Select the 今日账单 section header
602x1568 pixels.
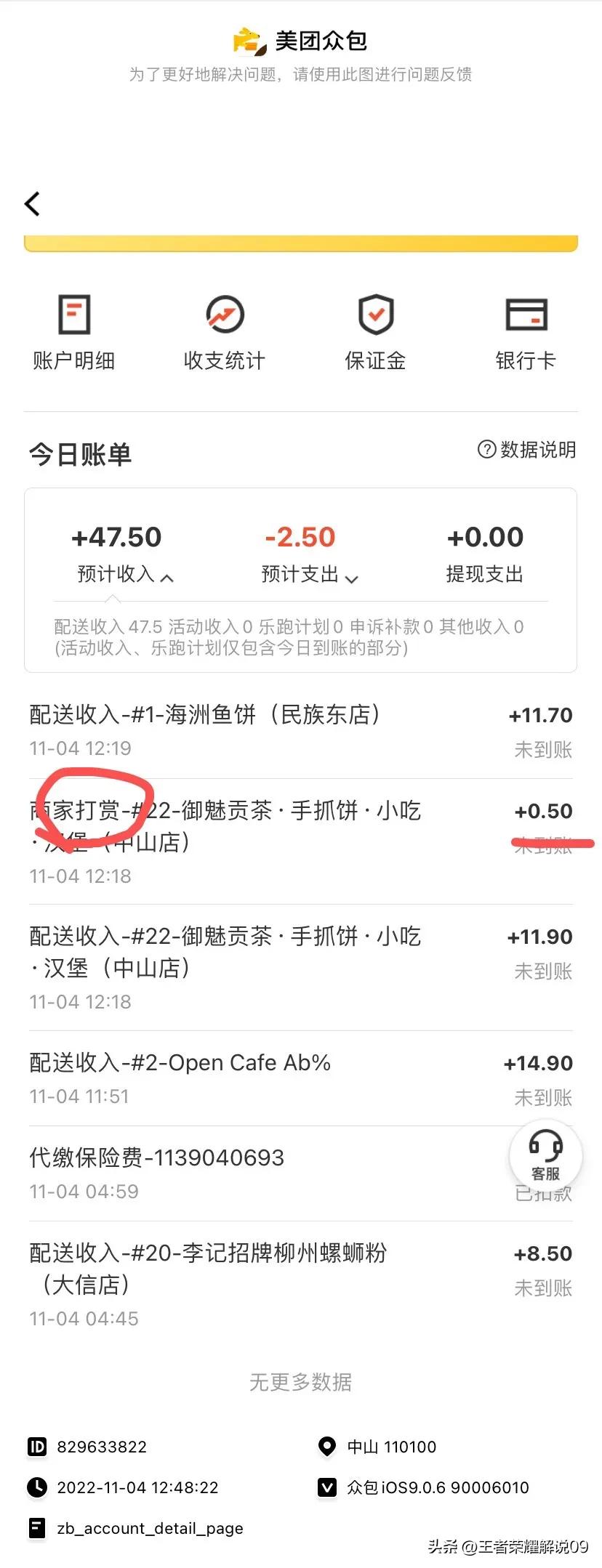[x=79, y=453]
